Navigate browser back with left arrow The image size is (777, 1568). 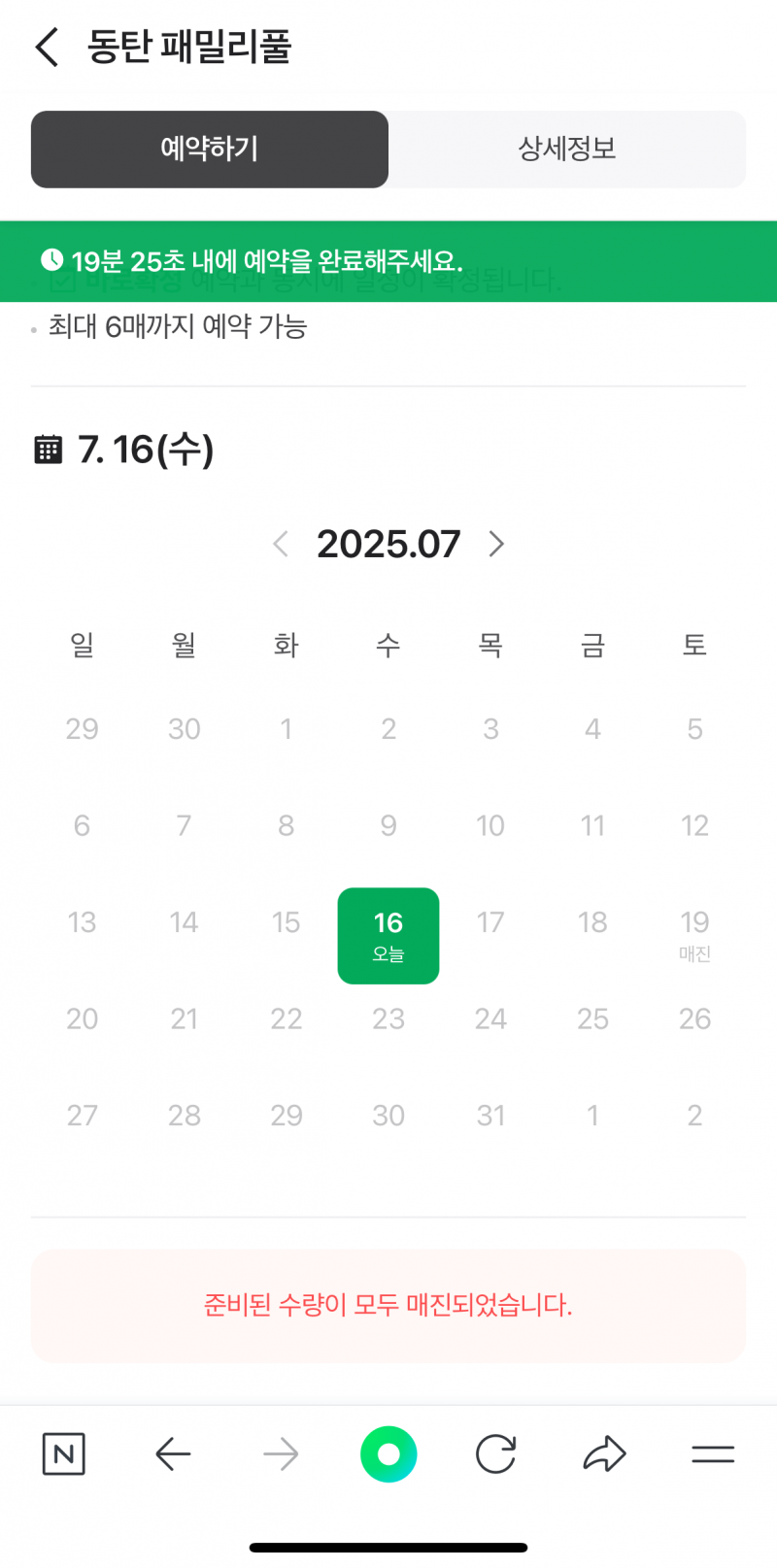[173, 1453]
